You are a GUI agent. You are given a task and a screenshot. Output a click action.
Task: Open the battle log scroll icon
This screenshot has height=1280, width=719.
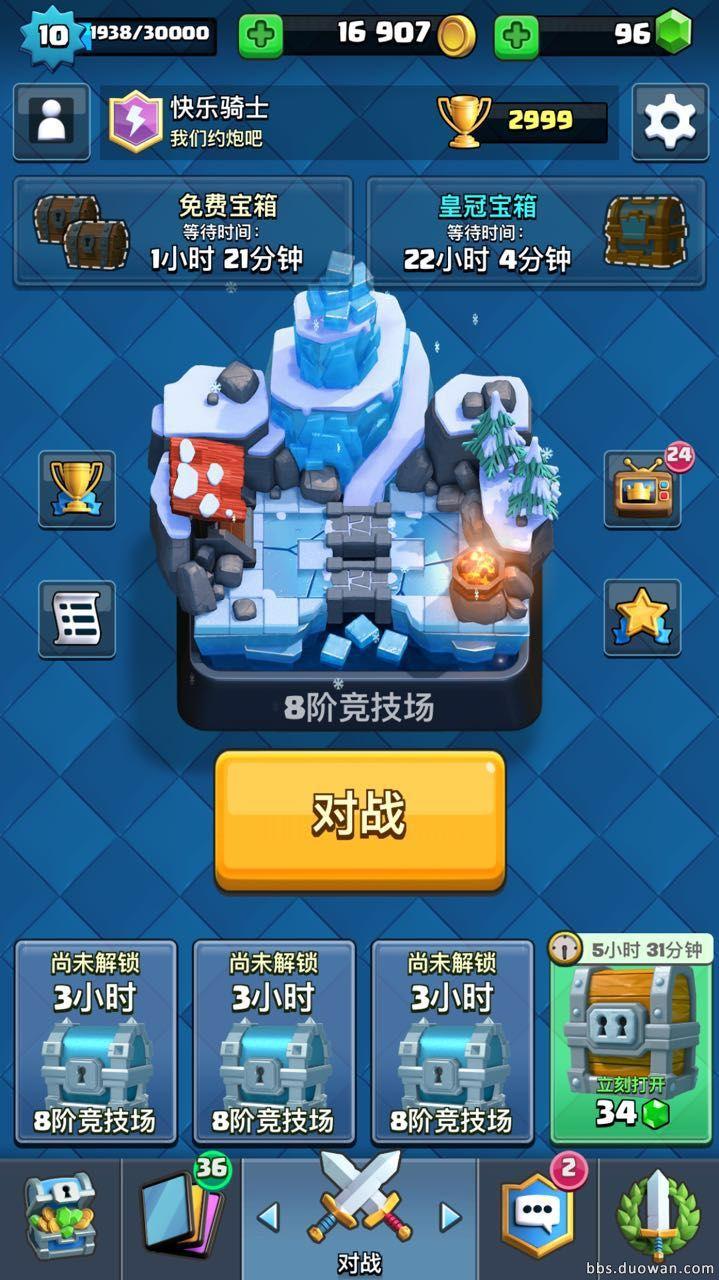pos(77,619)
